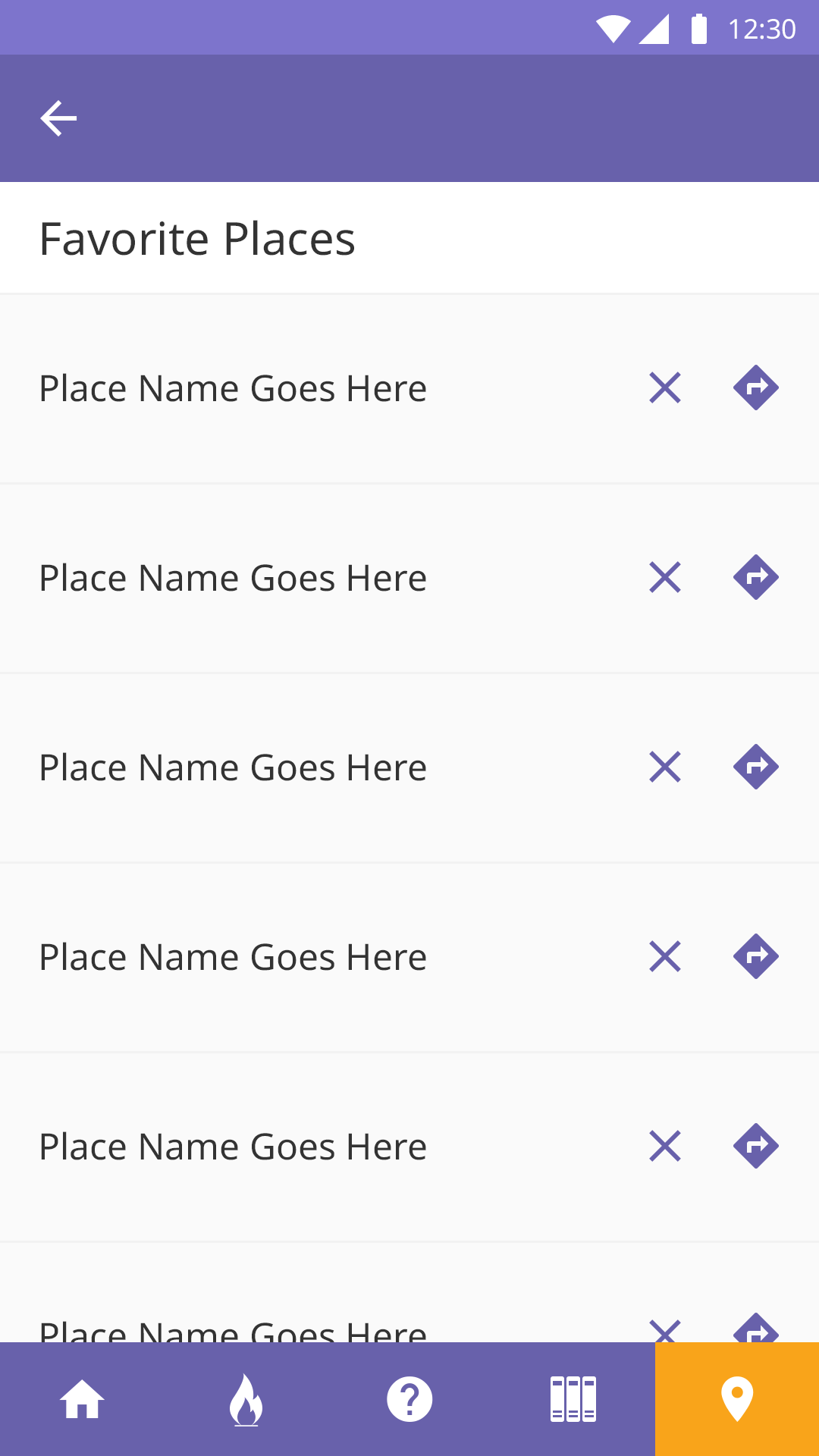The height and width of the screenshot is (1456, 819).
Task: Get directions to the fifth place
Action: tap(756, 1146)
